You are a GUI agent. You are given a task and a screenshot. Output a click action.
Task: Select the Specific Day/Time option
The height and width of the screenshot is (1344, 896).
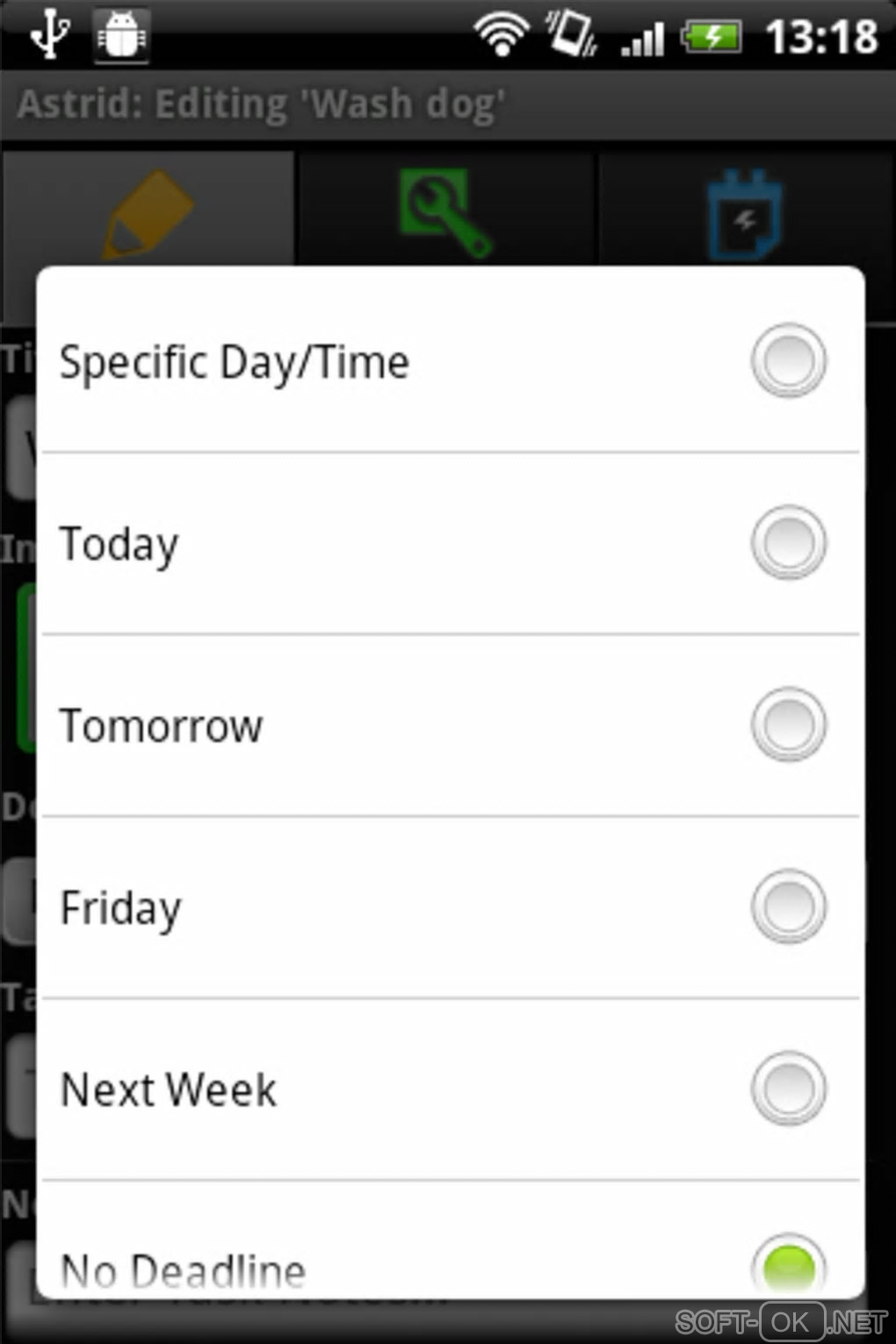point(448,361)
